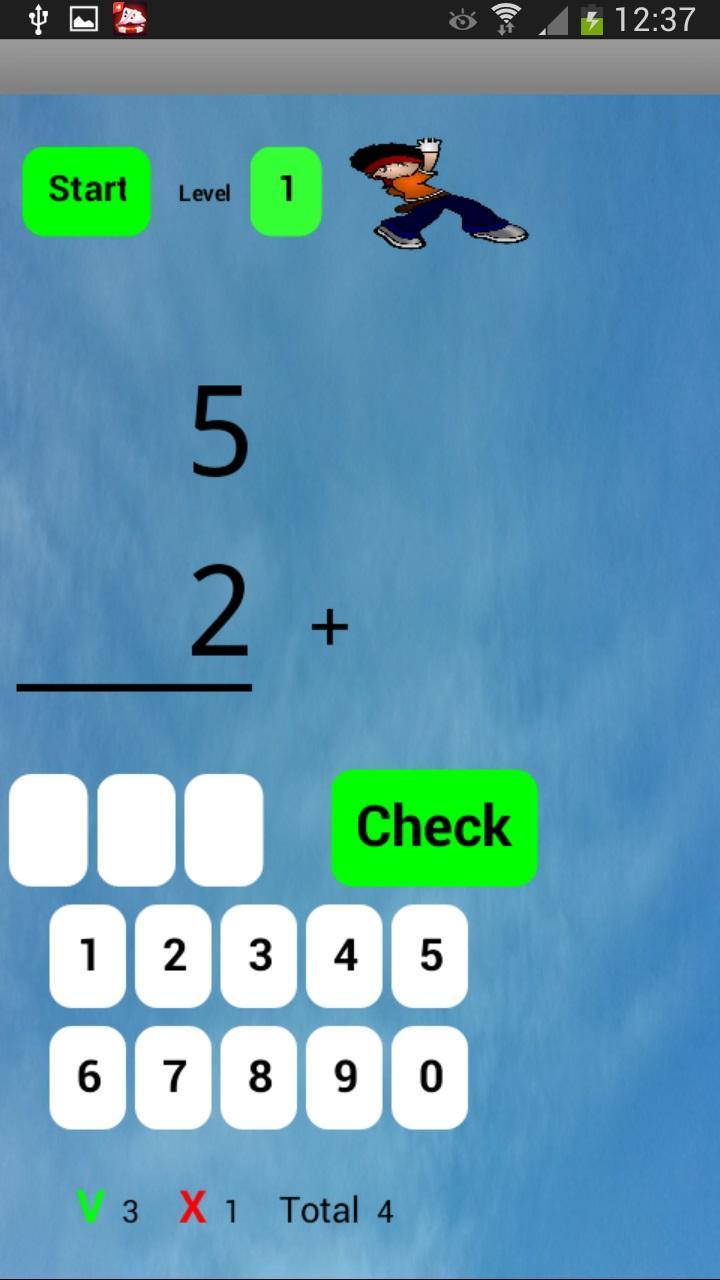Tap number 2 on the keypad
720x1280 pixels.
tap(174, 956)
